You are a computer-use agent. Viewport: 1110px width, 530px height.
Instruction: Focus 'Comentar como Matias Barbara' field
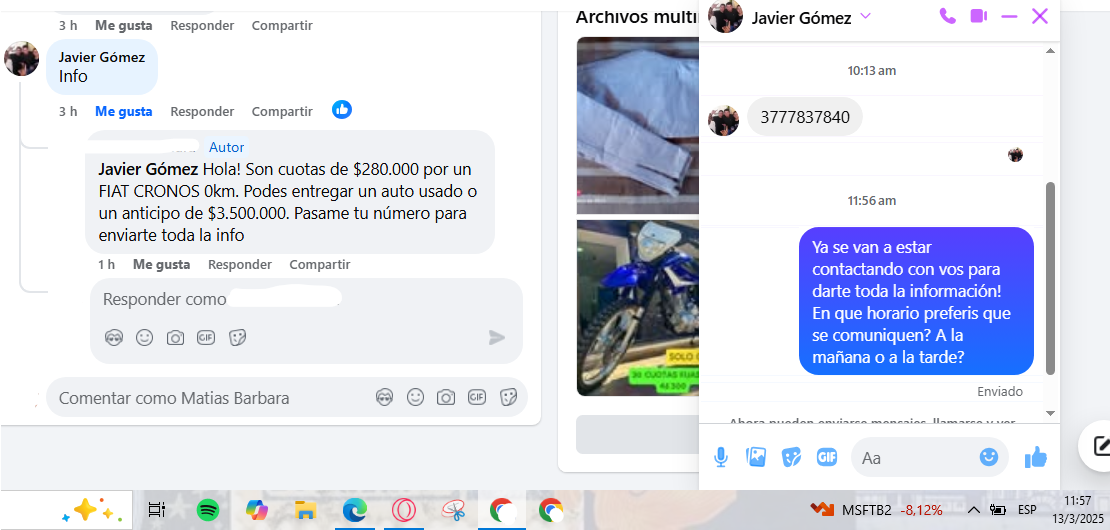pyautogui.click(x=210, y=398)
